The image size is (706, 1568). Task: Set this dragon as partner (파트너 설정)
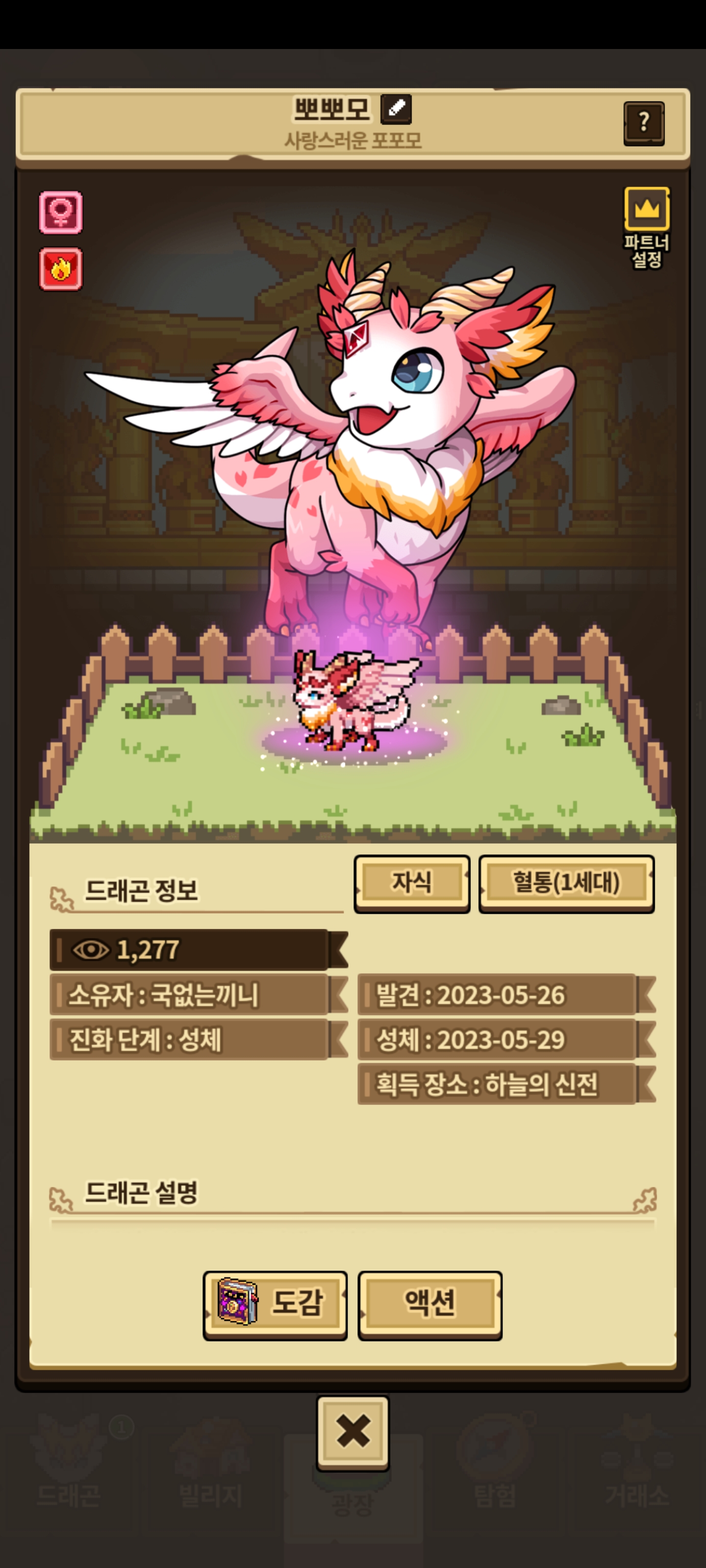coord(646,226)
